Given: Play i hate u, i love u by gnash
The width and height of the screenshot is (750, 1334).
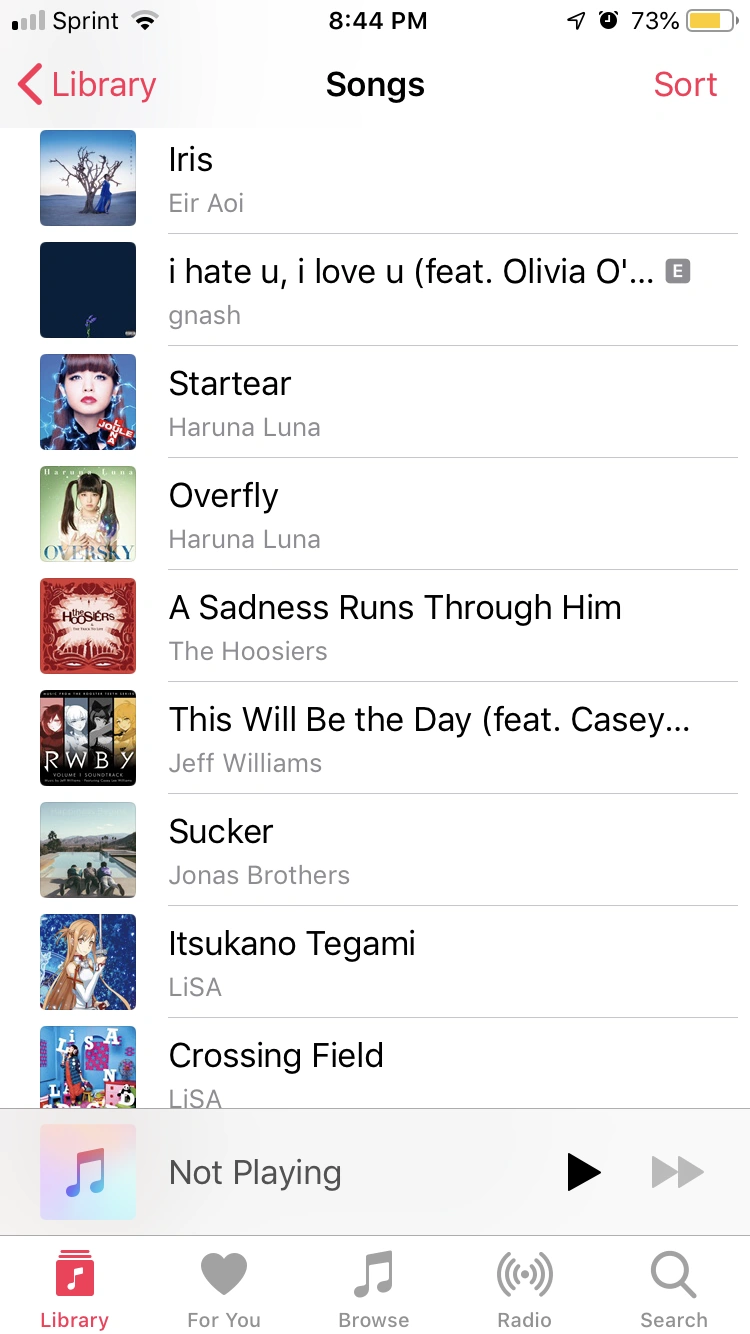Looking at the screenshot, I should 400,291.
